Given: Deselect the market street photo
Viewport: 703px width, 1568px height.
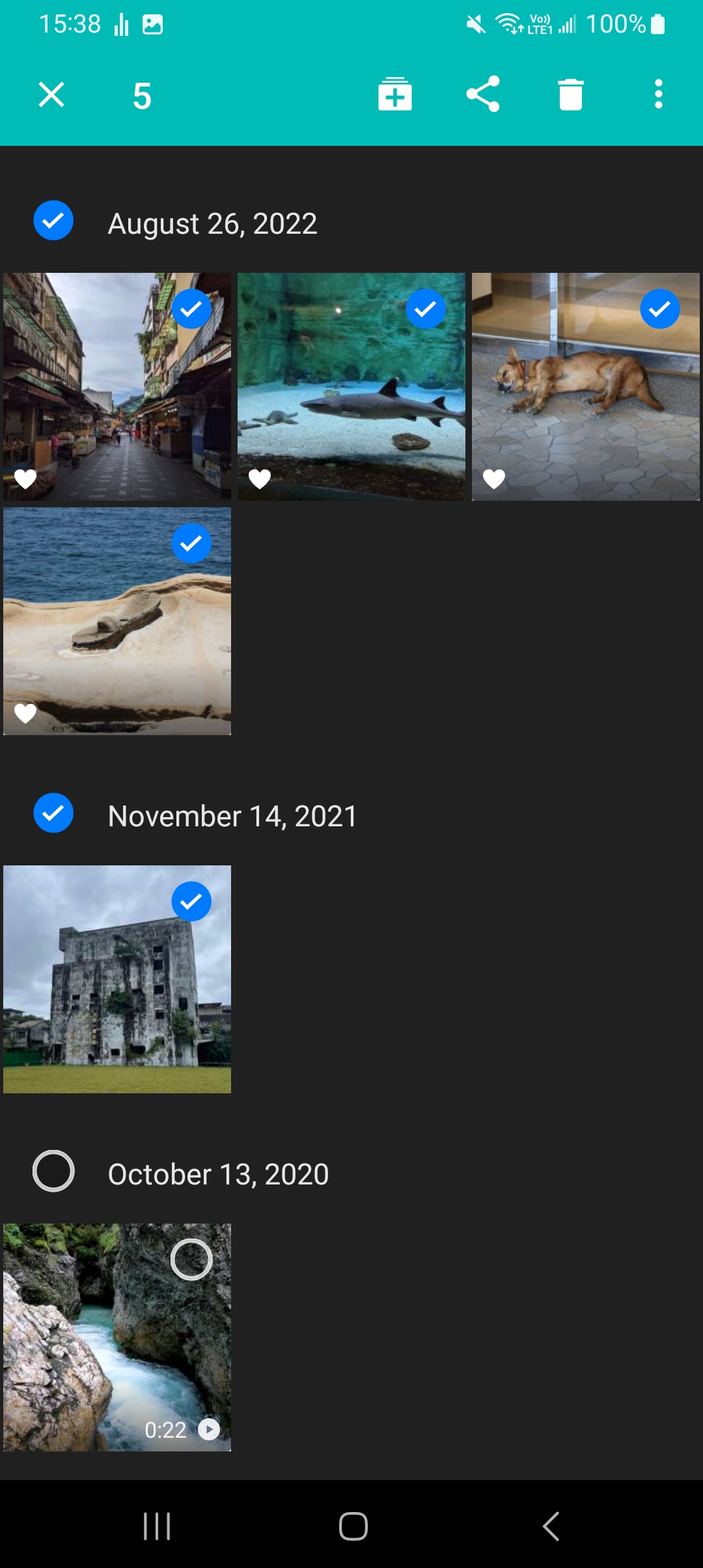Looking at the screenshot, I should [191, 309].
